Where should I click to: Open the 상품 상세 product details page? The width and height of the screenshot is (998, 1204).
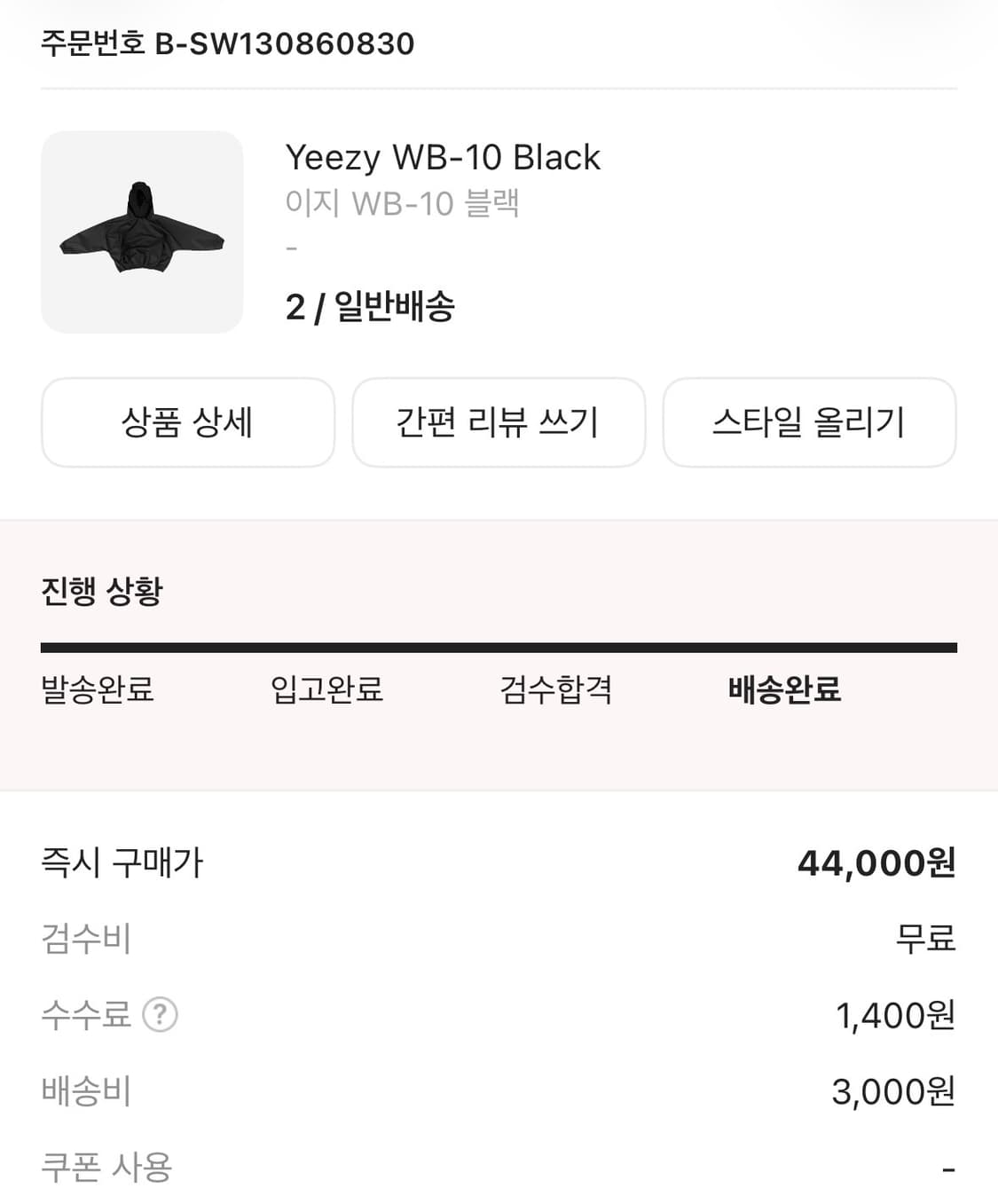tap(187, 423)
